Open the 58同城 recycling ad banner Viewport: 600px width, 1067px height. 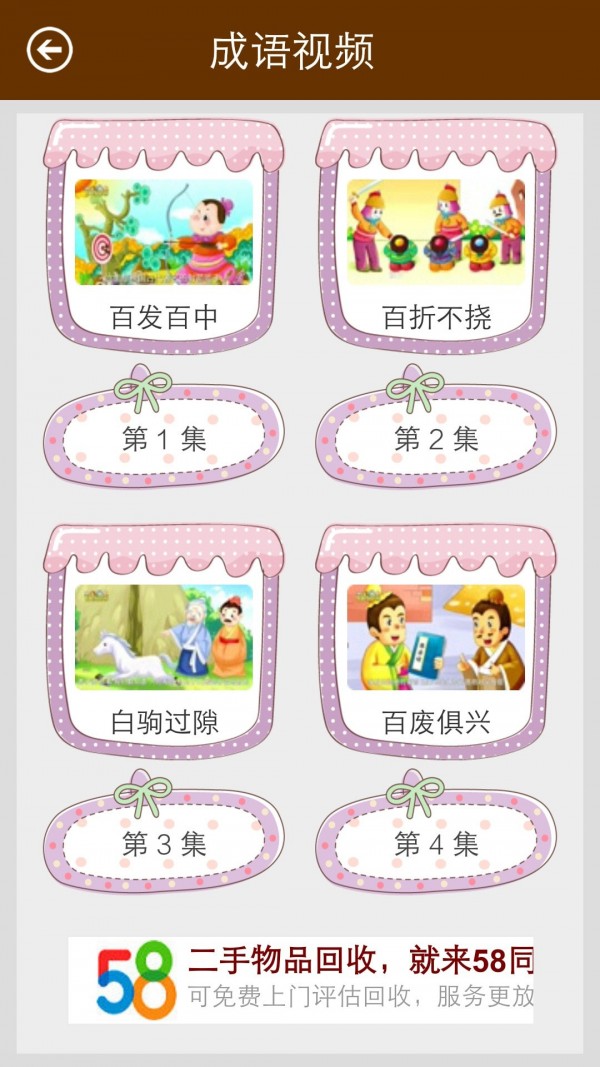click(300, 979)
